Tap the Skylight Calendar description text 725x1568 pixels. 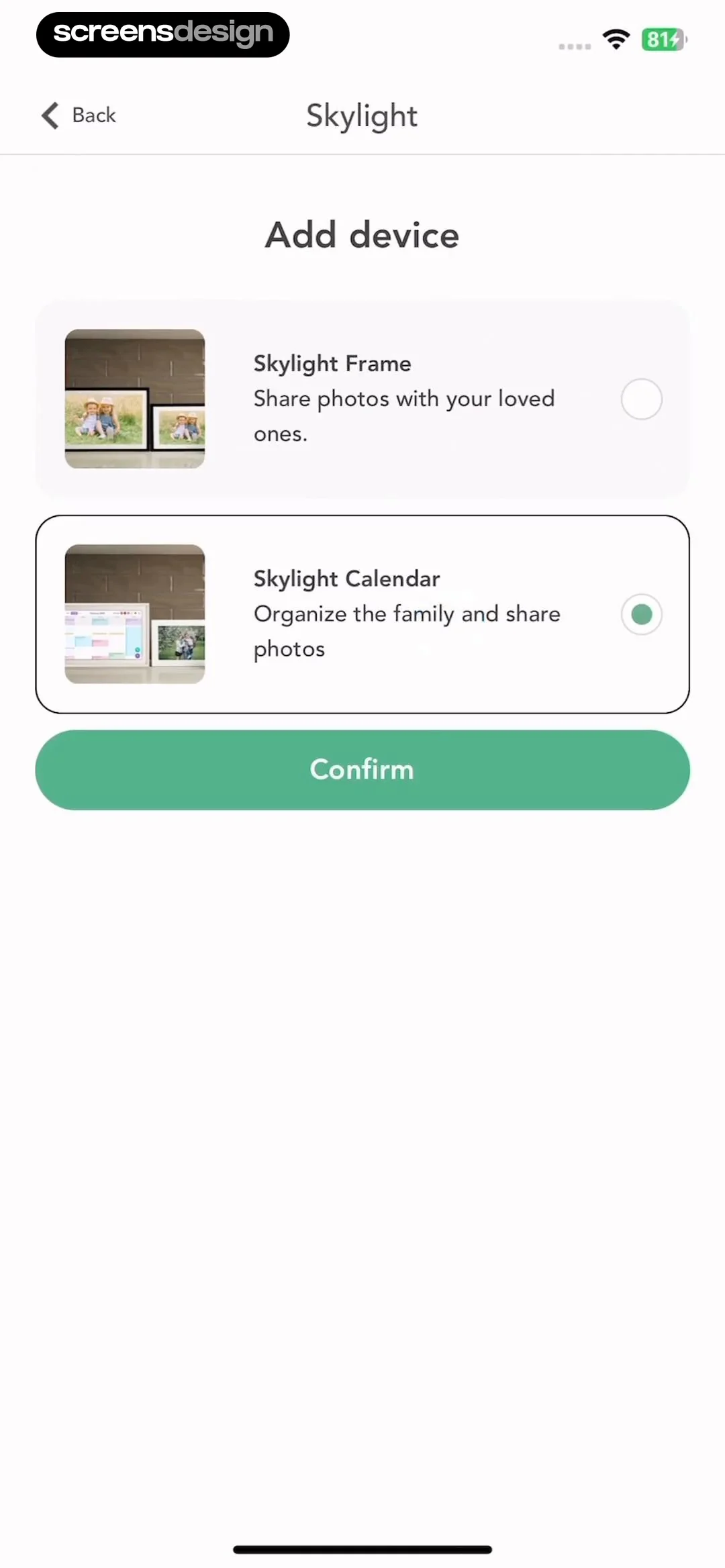pos(406,630)
